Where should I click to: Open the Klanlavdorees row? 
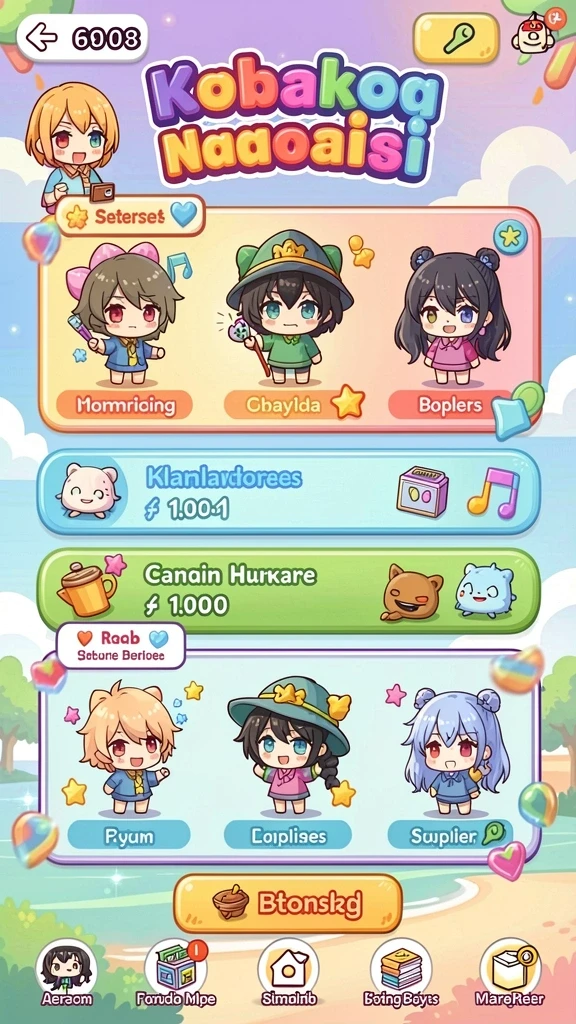[x=288, y=492]
